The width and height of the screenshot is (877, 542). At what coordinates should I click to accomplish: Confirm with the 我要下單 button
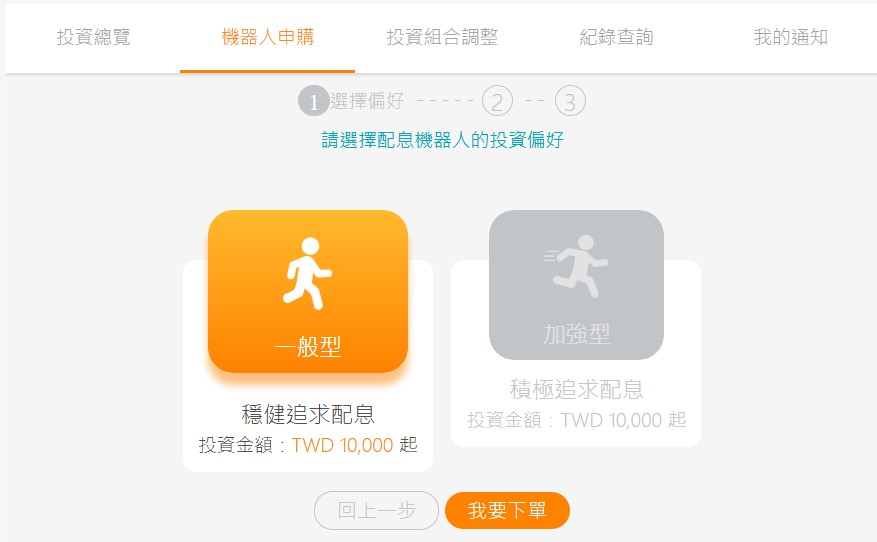coord(507,510)
